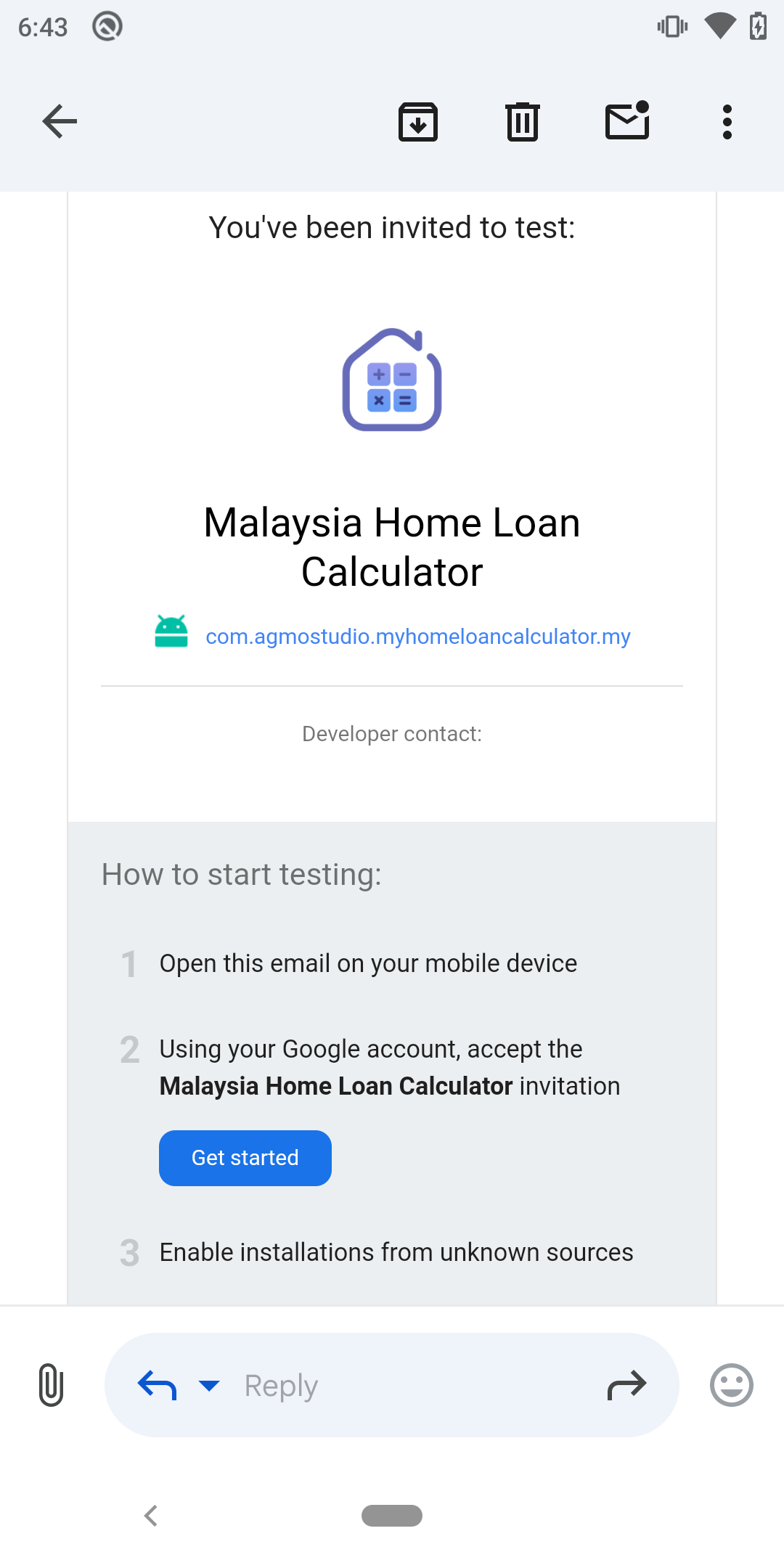Delete this email
Viewport: 784px width, 1568px height.
(522, 121)
